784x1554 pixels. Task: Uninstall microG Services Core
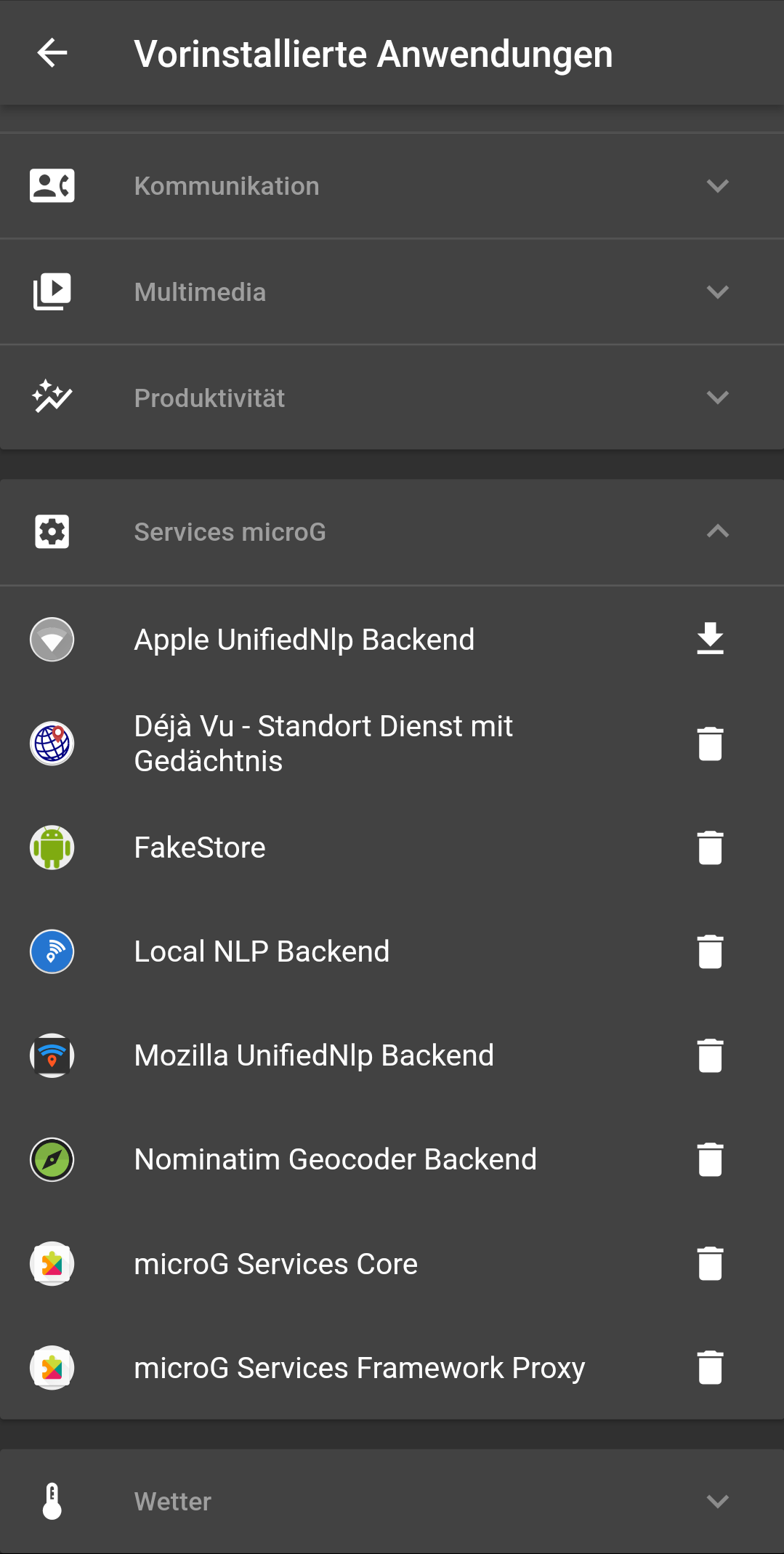(x=710, y=1263)
